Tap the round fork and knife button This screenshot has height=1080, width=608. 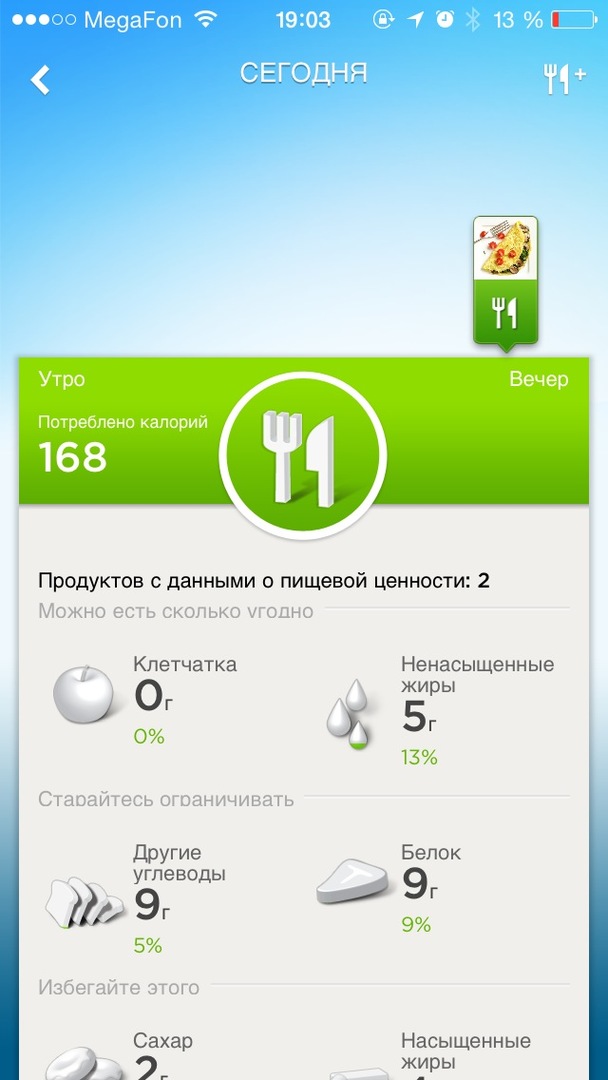pyautogui.click(x=303, y=456)
